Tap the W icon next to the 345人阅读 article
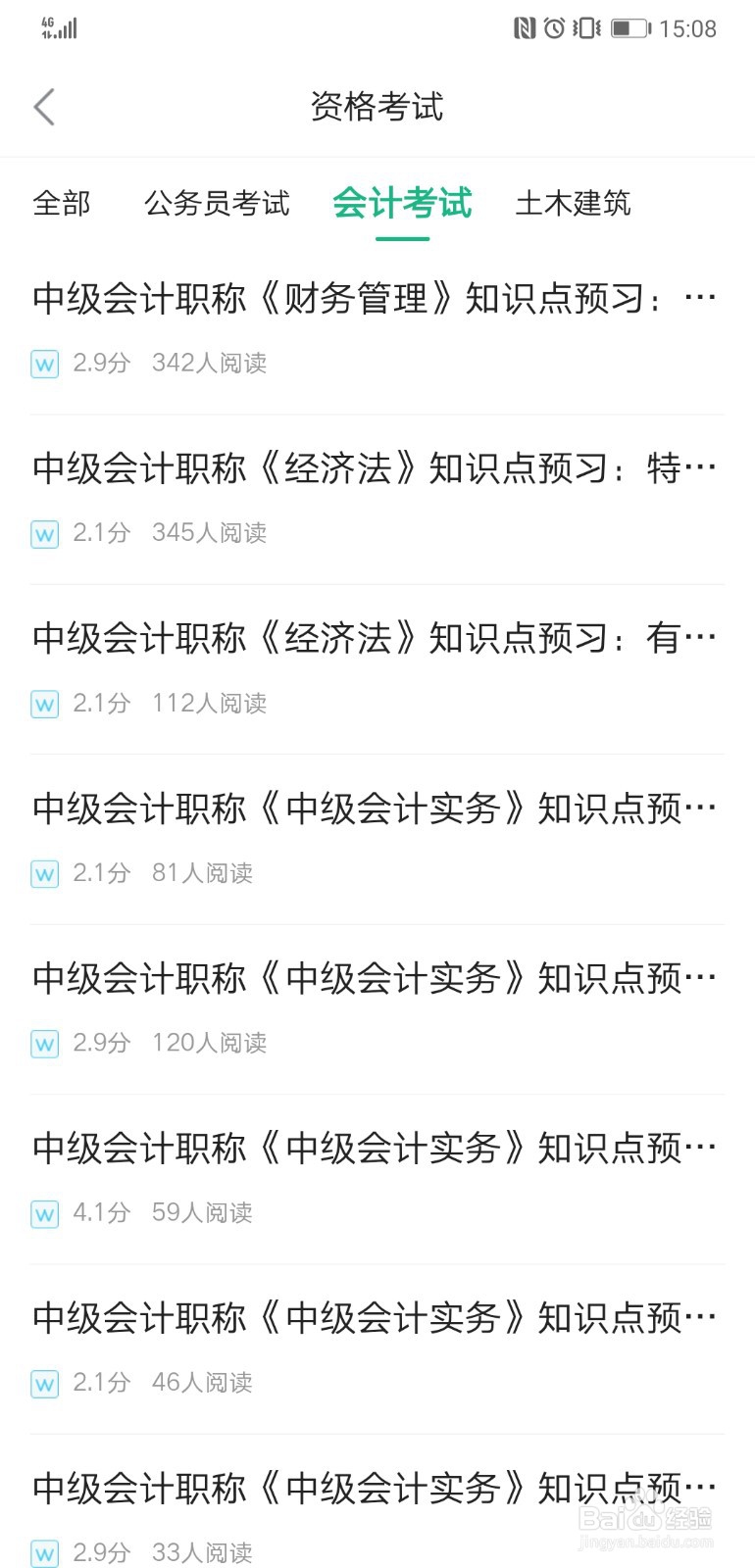 [43, 533]
